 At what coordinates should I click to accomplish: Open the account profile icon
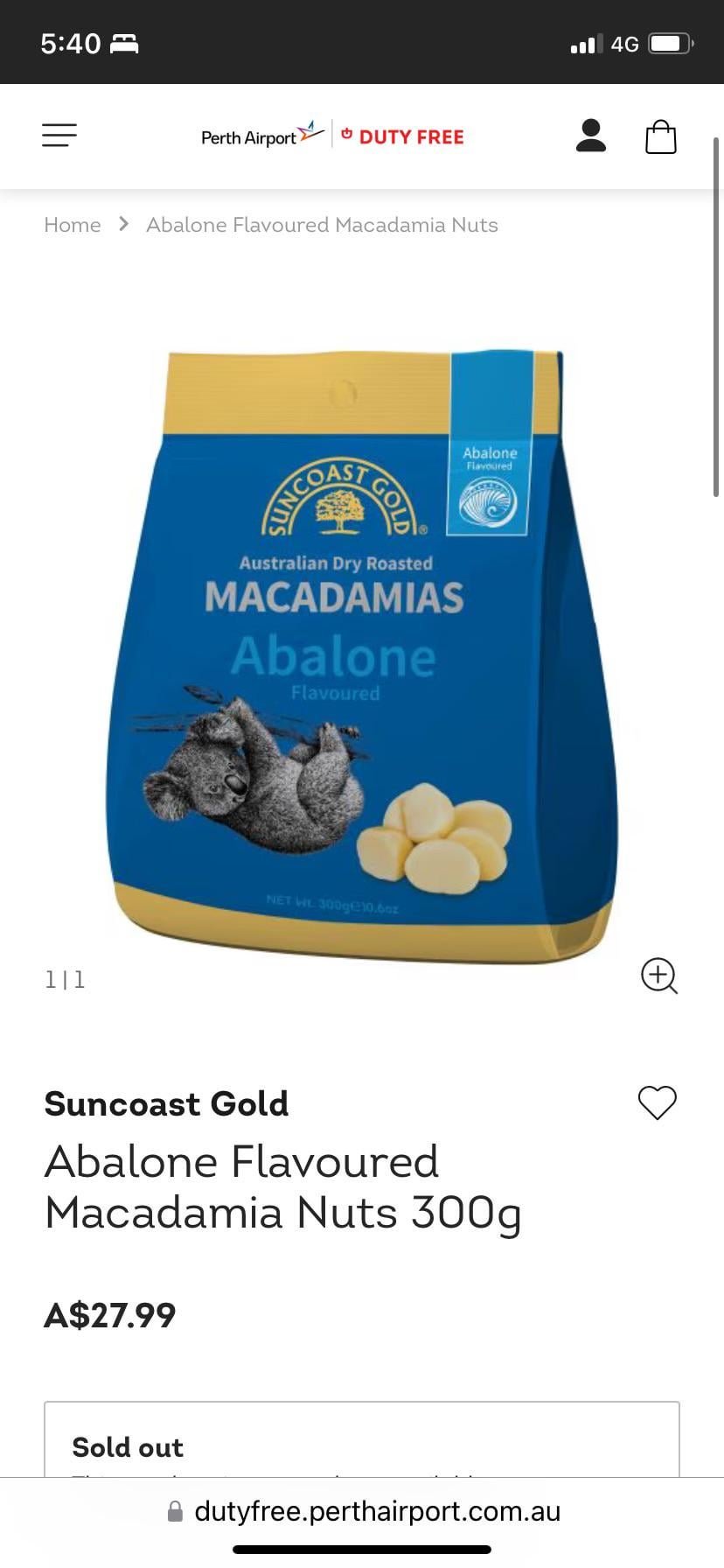click(x=591, y=136)
